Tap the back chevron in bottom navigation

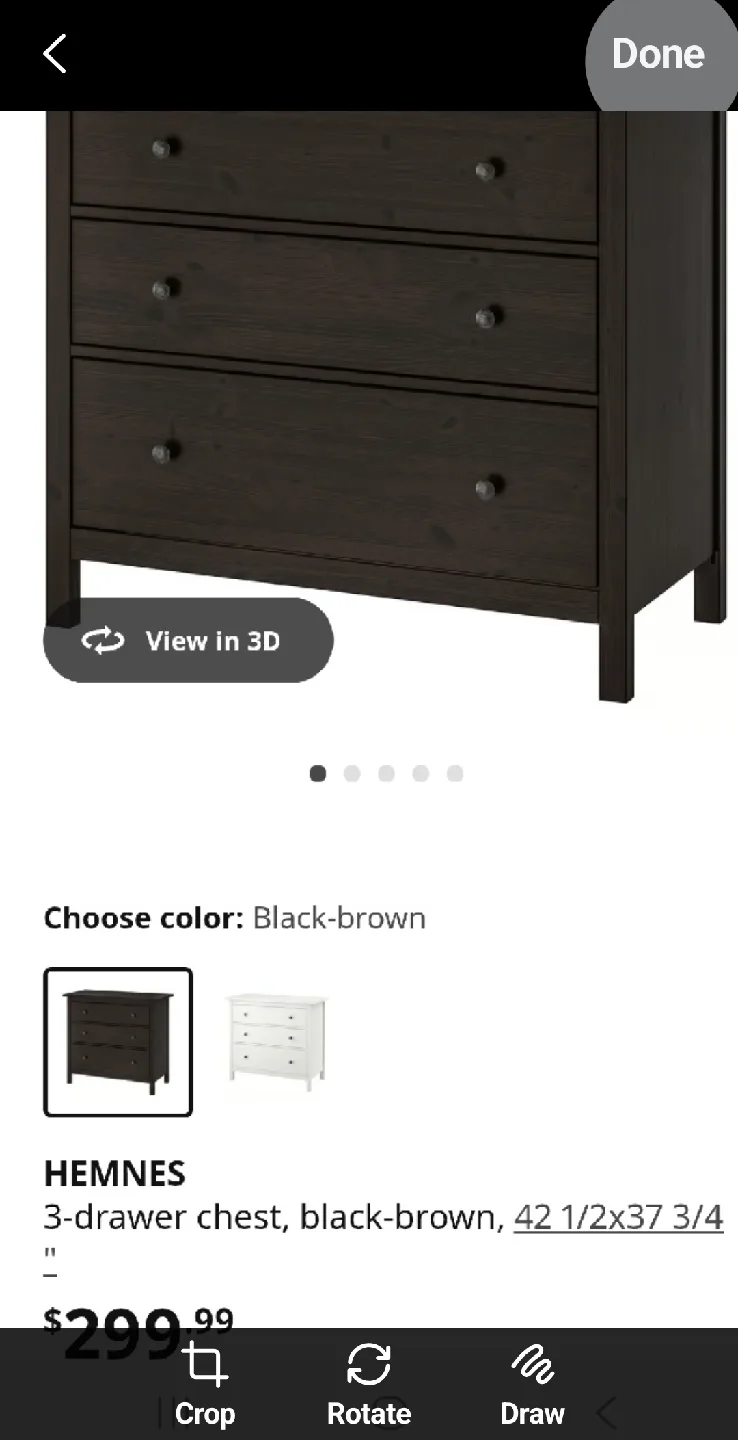click(x=607, y=1413)
